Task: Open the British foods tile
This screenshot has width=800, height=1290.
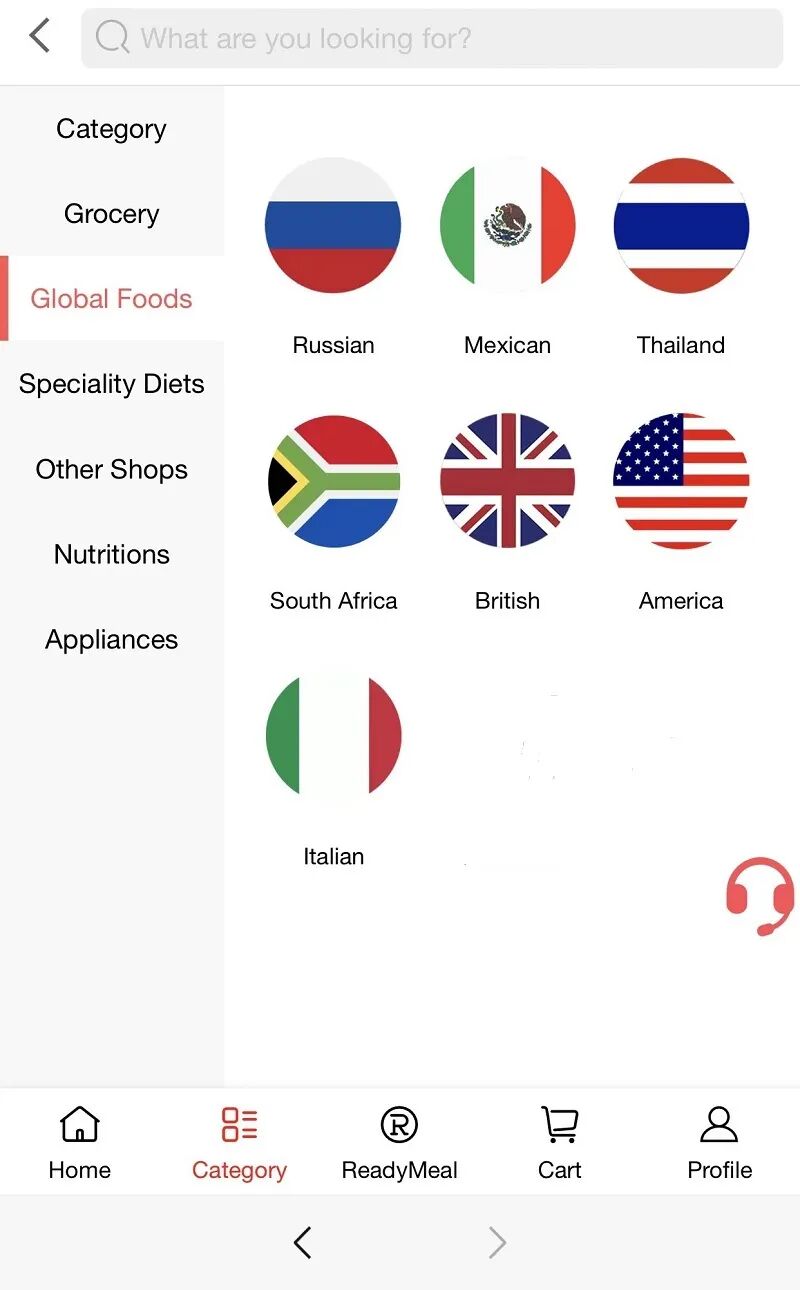Action: point(507,482)
